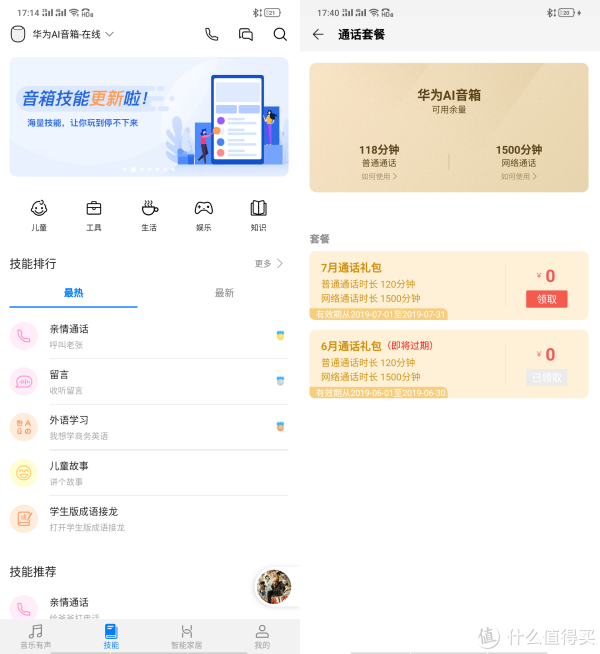Screen dimensions: 600x654
Task: Claim the 7月通话礼包 with 领取
Action: (546, 298)
